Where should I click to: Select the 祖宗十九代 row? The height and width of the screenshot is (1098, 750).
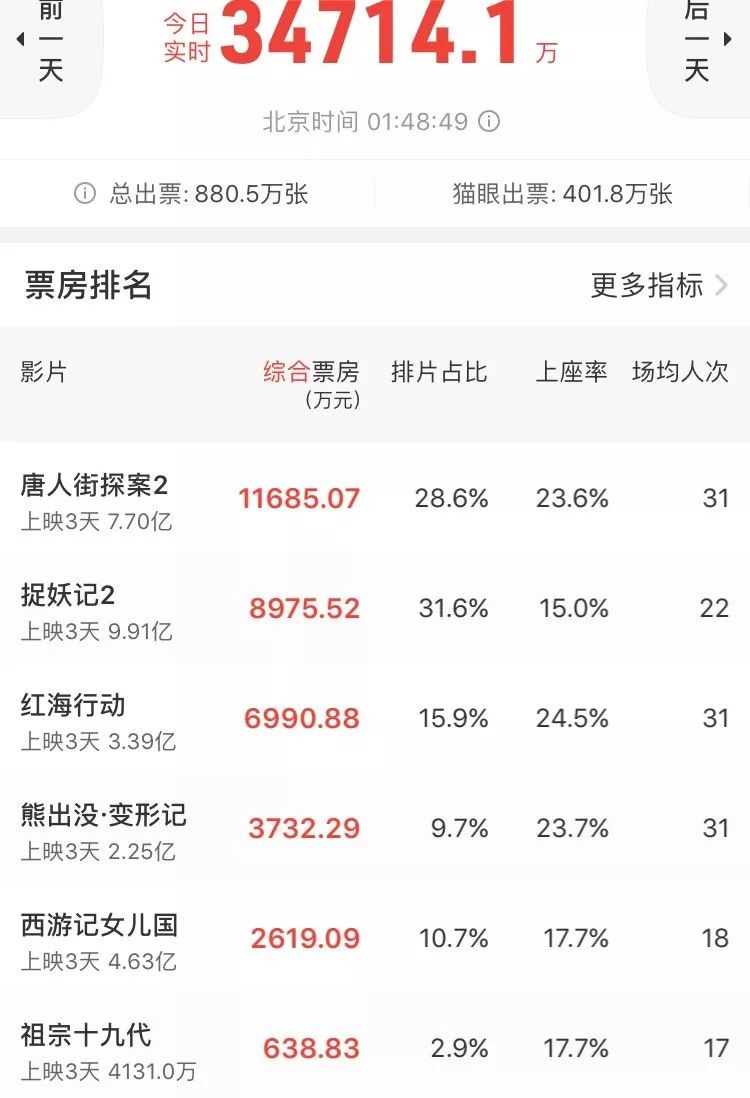(375, 1046)
